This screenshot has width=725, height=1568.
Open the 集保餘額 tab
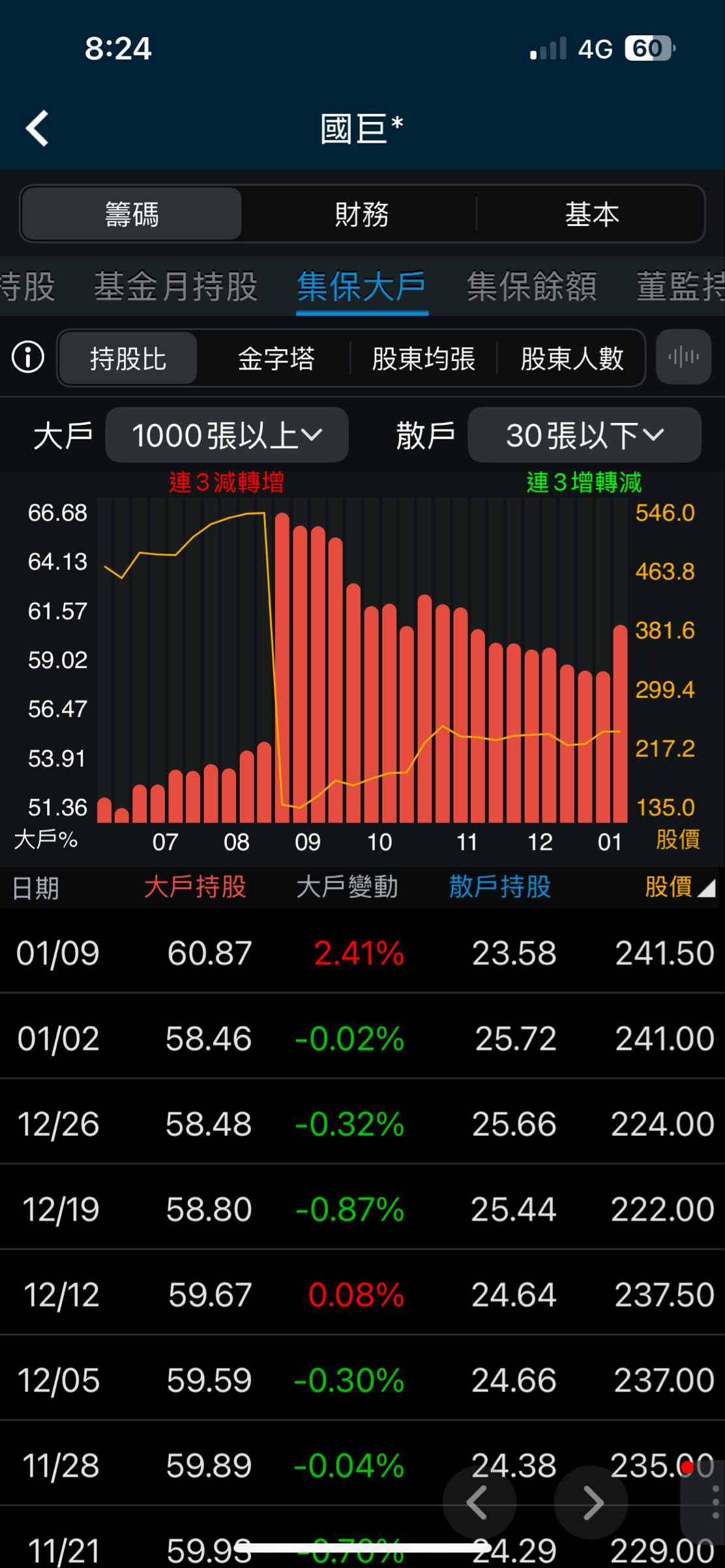531,287
